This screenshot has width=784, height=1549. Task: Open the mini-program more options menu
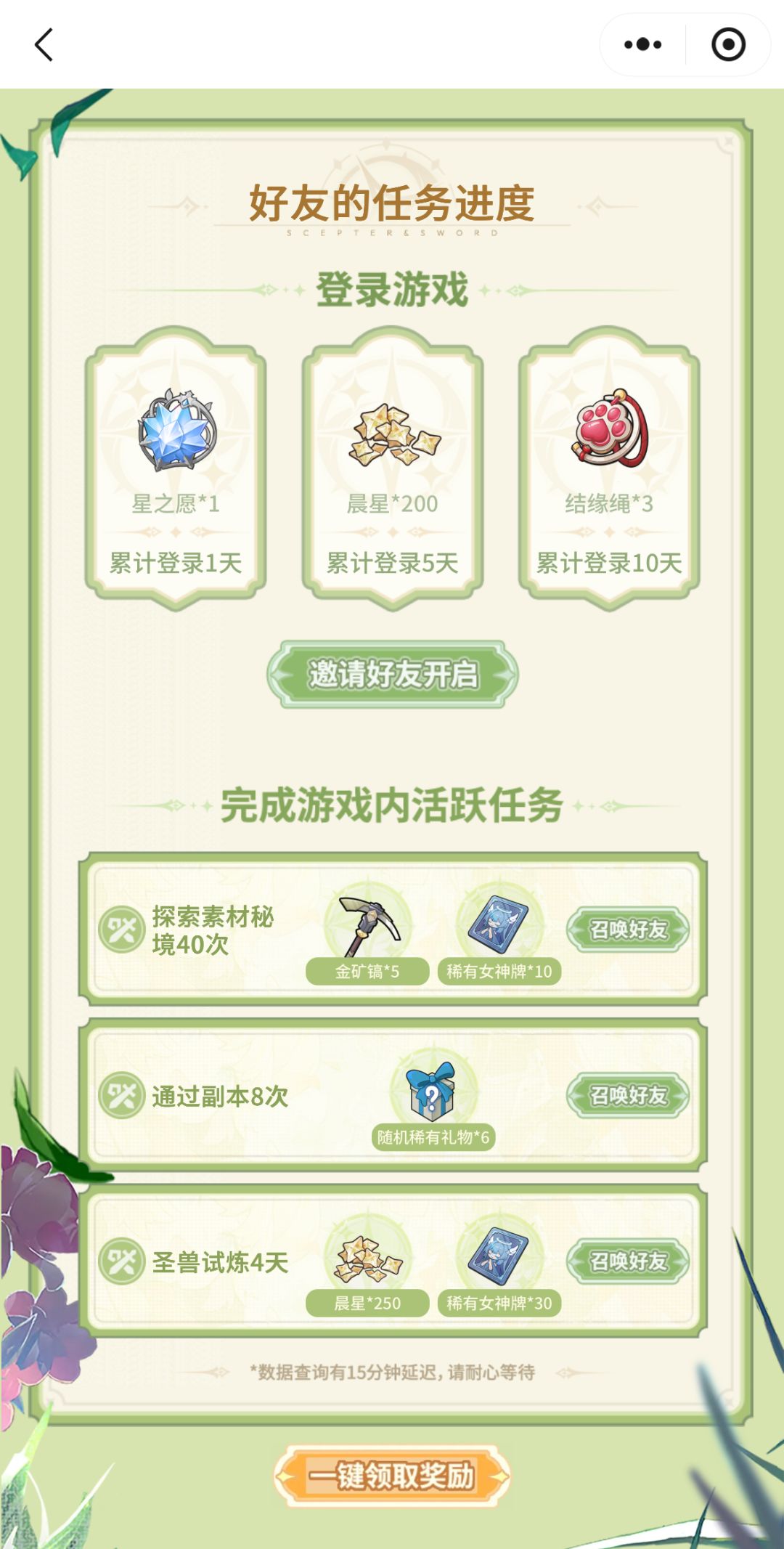point(642,44)
